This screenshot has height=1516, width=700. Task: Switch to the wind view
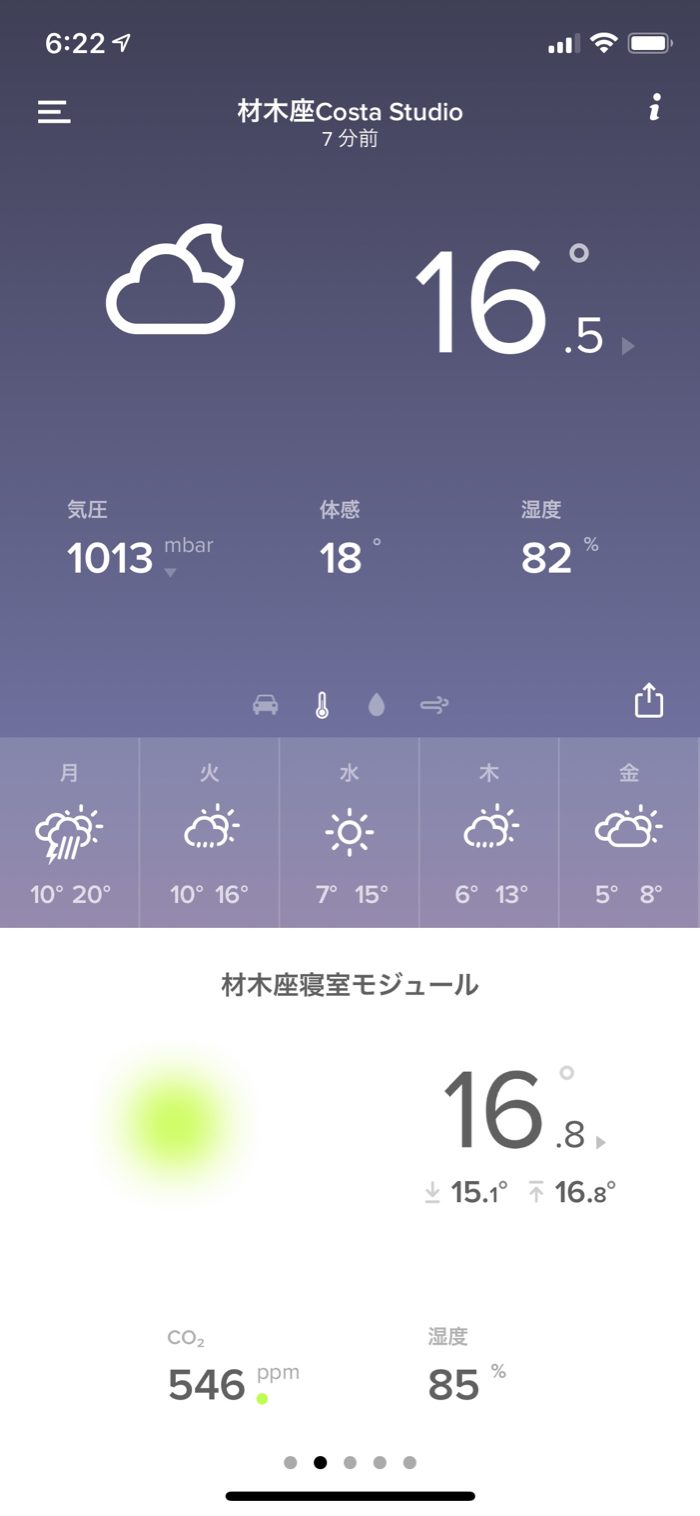(x=434, y=706)
